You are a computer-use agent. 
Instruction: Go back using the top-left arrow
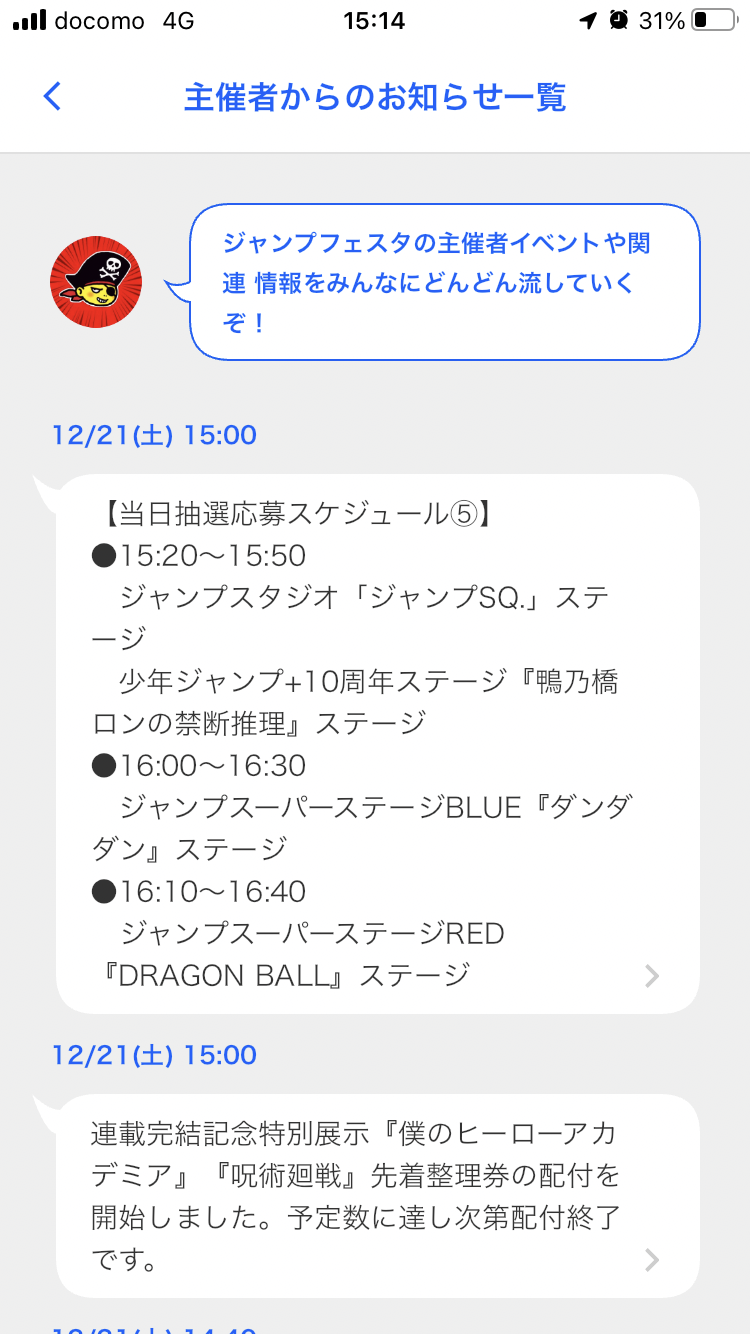52,97
